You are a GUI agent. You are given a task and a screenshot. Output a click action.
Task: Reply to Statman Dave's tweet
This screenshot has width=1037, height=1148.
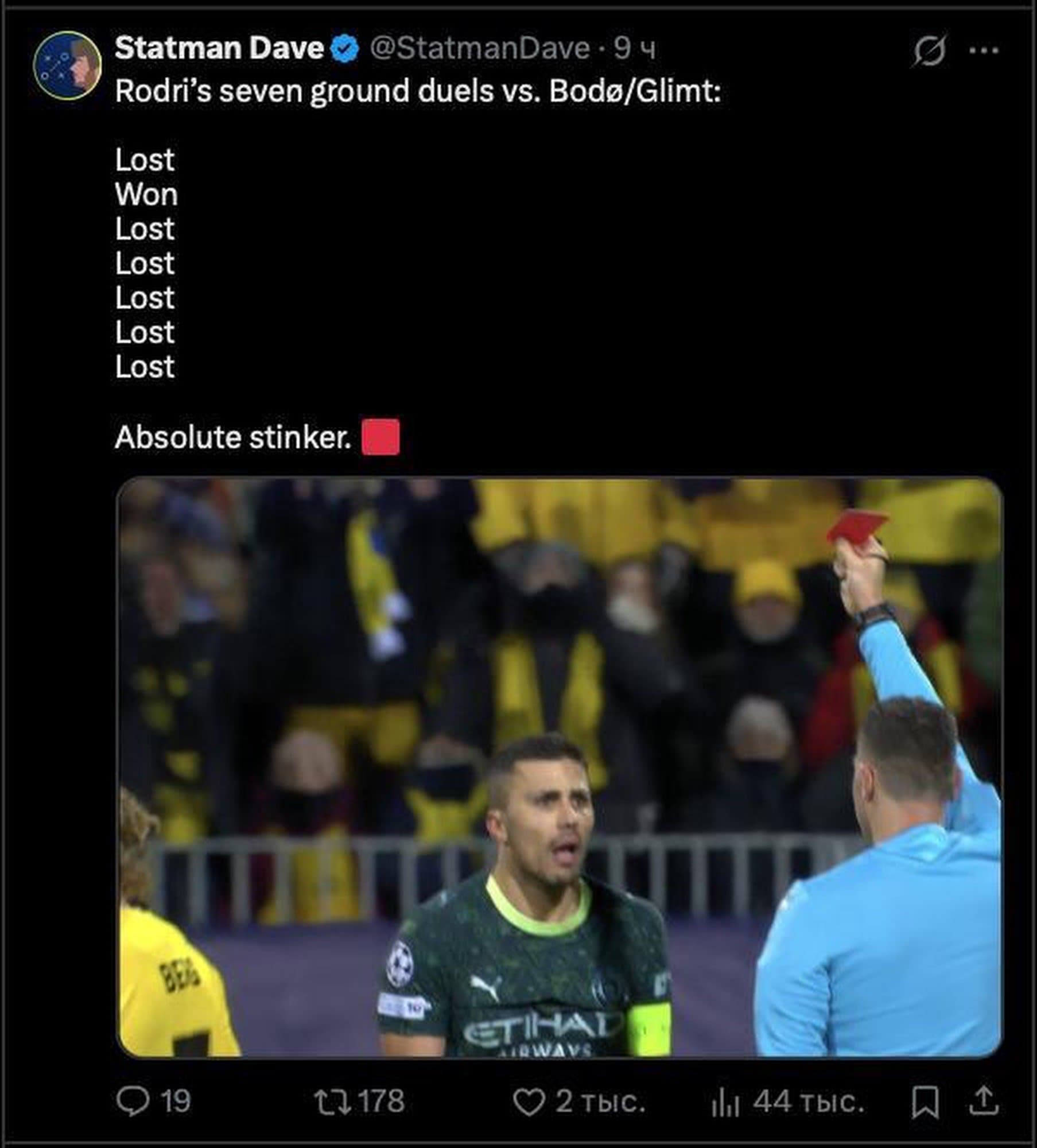(133, 1102)
